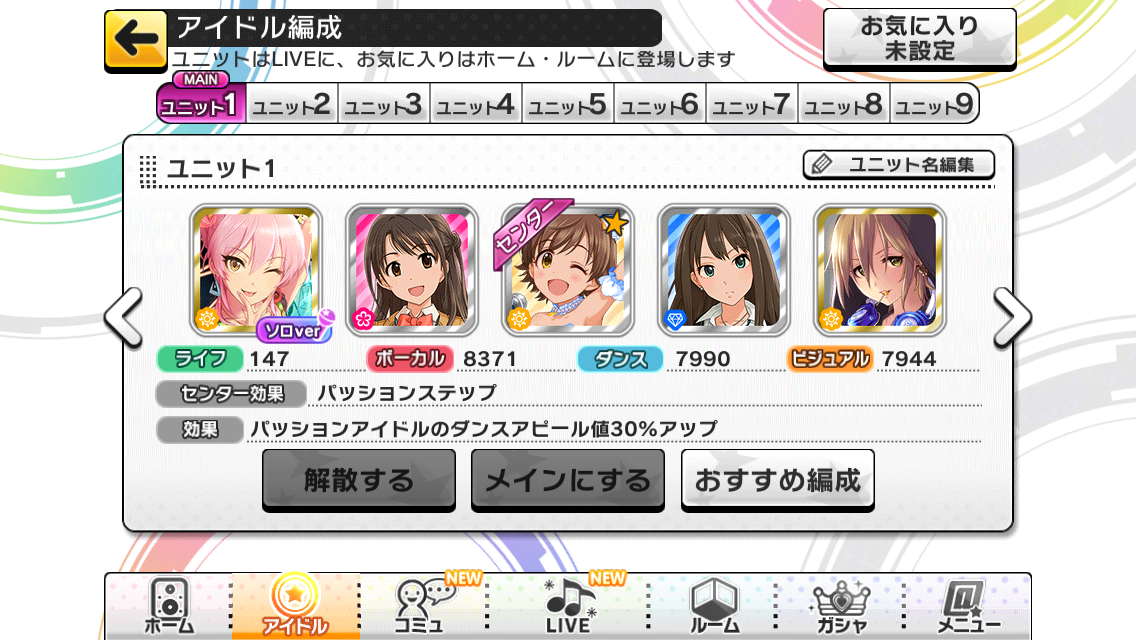Screen dimensions: 1136x640
Task: Tap the メインにする button
Action: (567, 480)
